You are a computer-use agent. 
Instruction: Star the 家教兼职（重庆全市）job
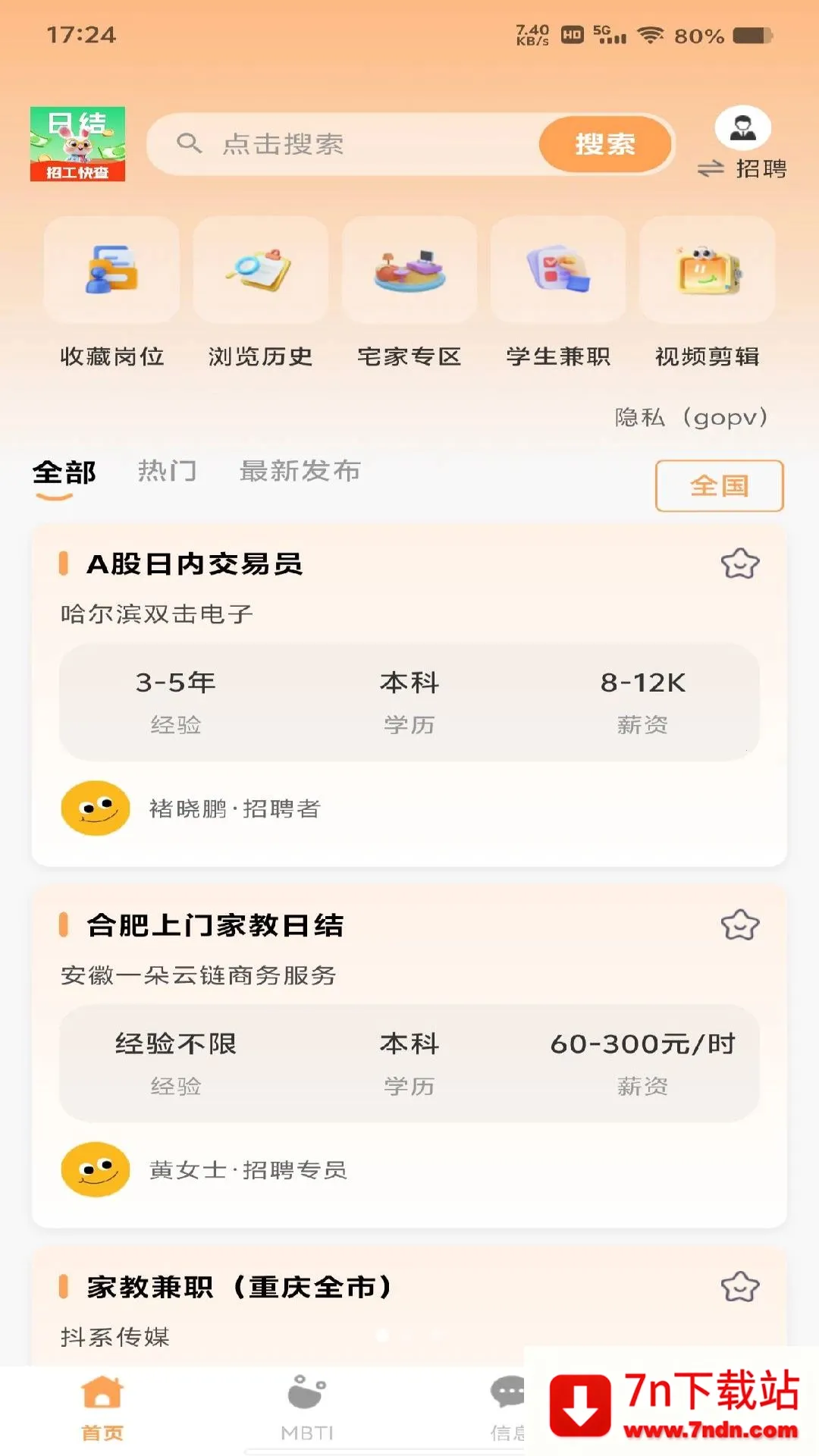[739, 1286]
